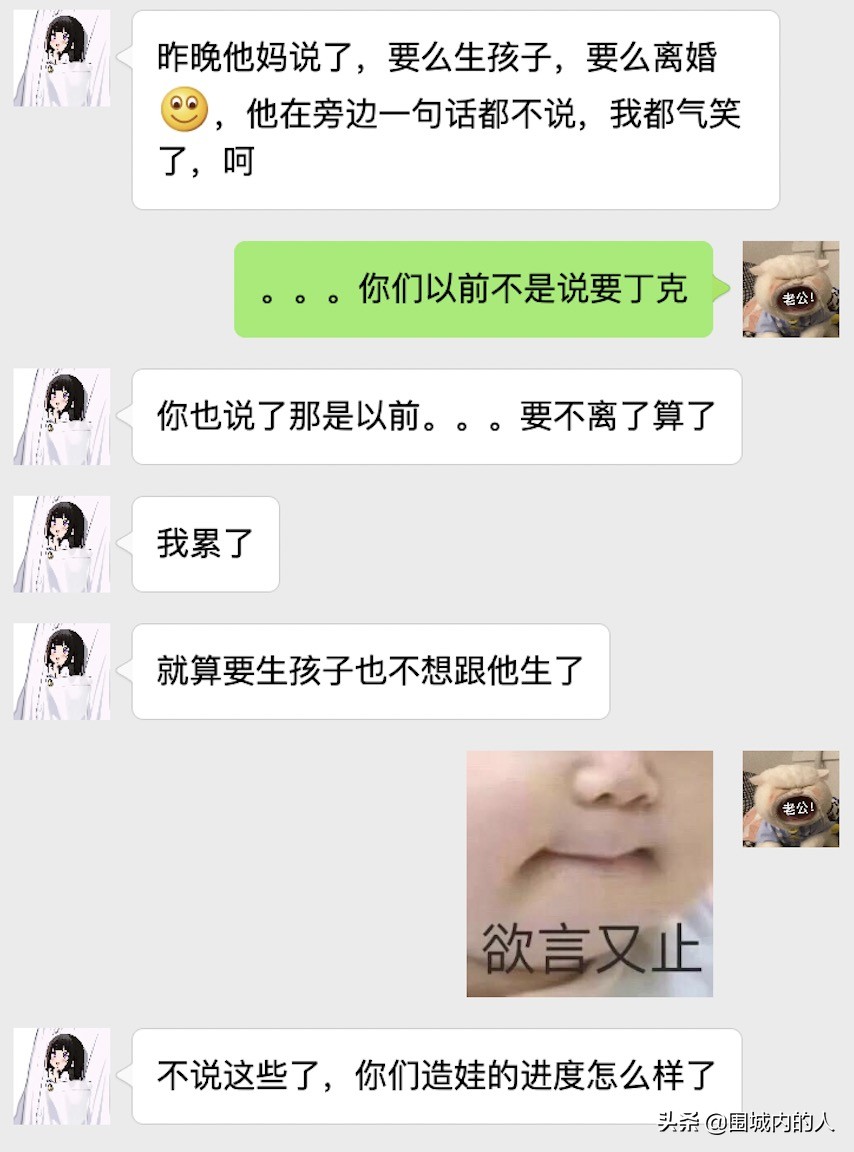Open the sender's avatar next to 你们以前不是说要丁克

tap(790, 289)
